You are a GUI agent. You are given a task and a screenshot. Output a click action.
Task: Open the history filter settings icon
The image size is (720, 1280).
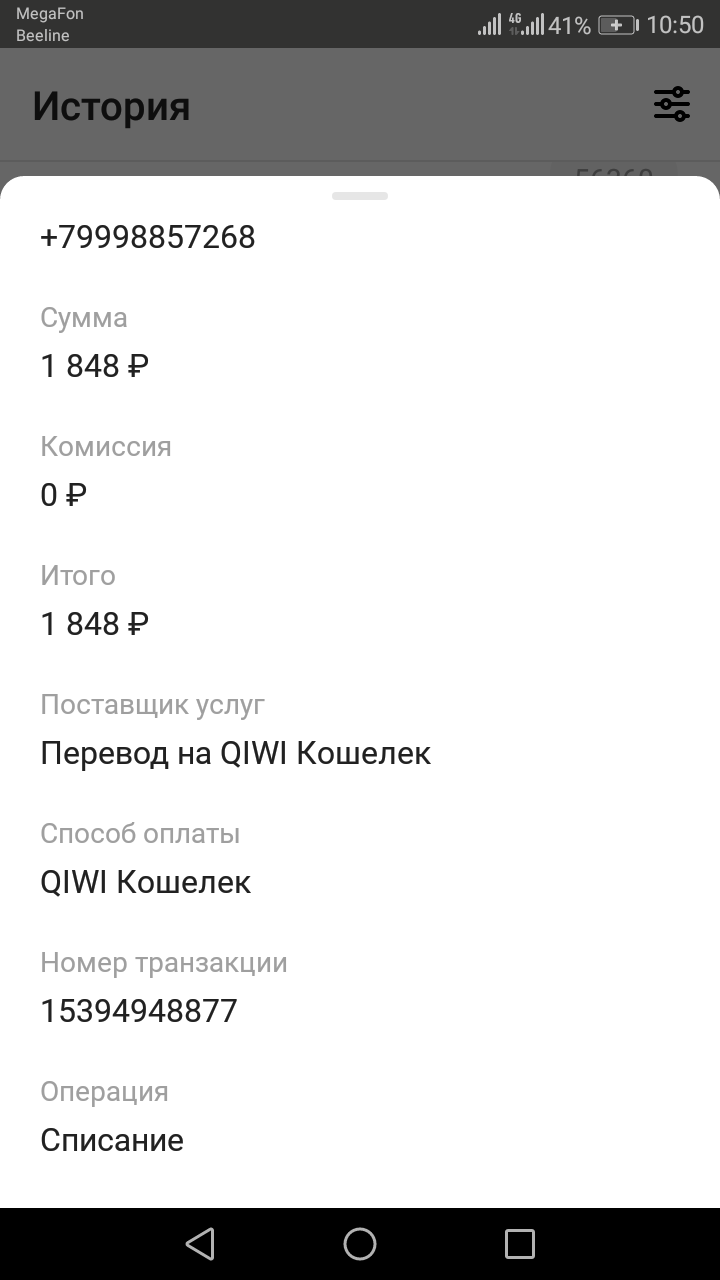pos(672,104)
